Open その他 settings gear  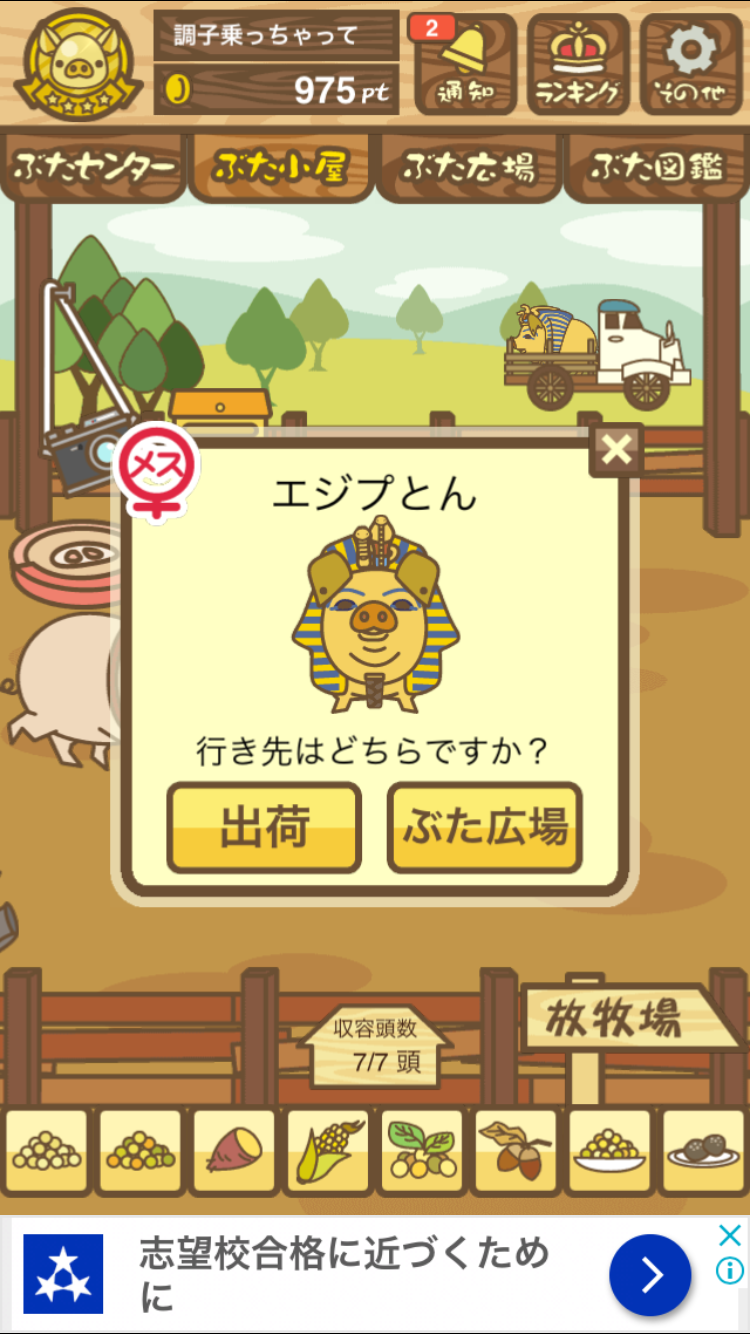691,64
